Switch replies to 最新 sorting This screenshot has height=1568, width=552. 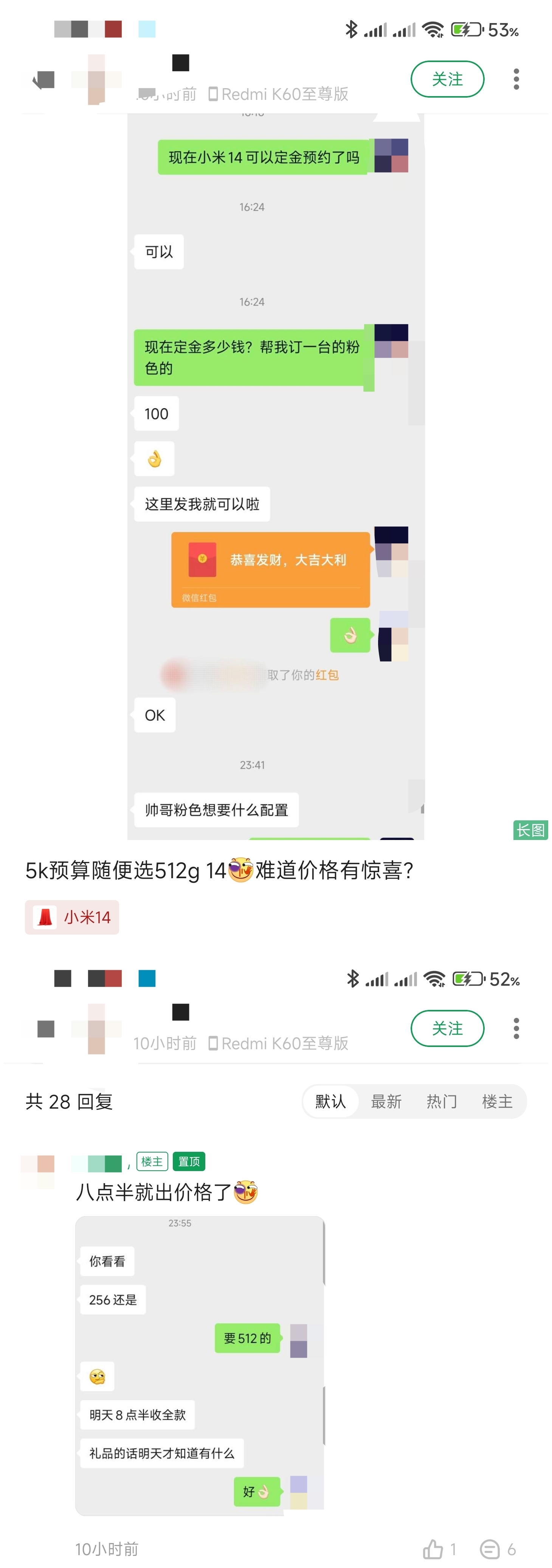(x=386, y=1101)
